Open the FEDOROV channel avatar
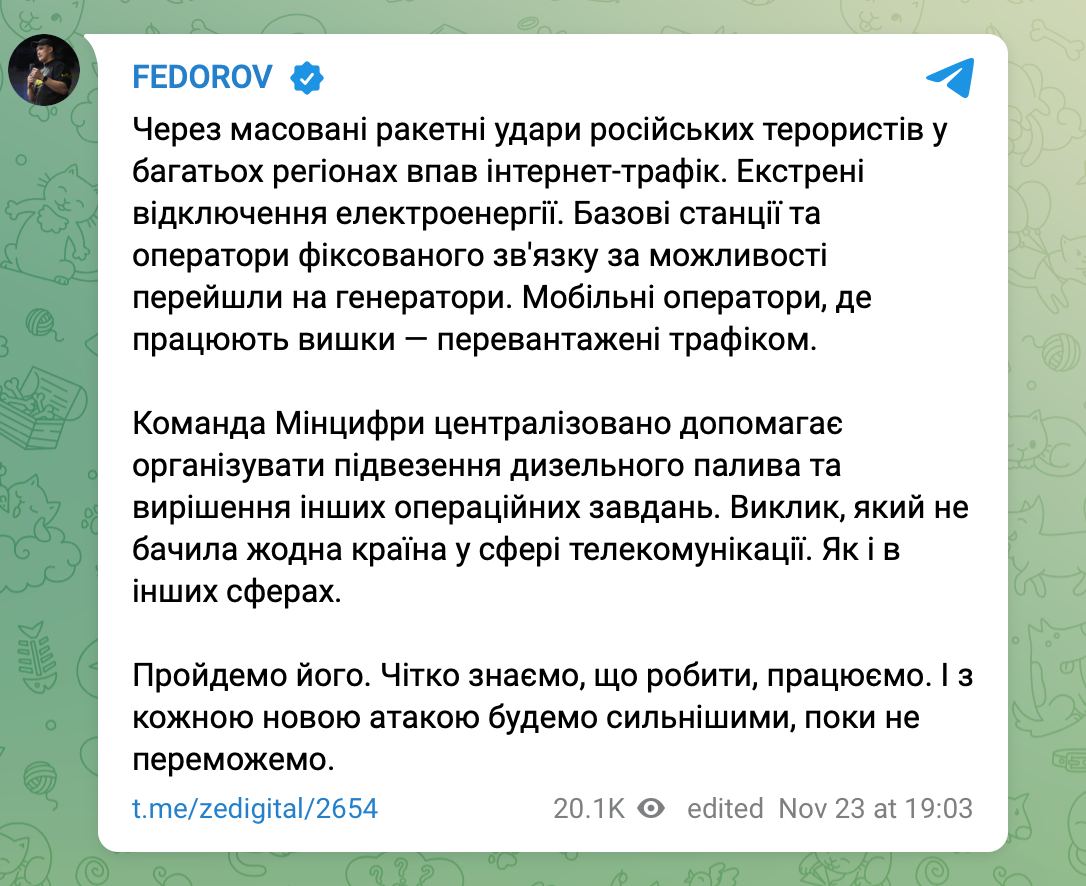The height and width of the screenshot is (886, 1086). coord(44,70)
